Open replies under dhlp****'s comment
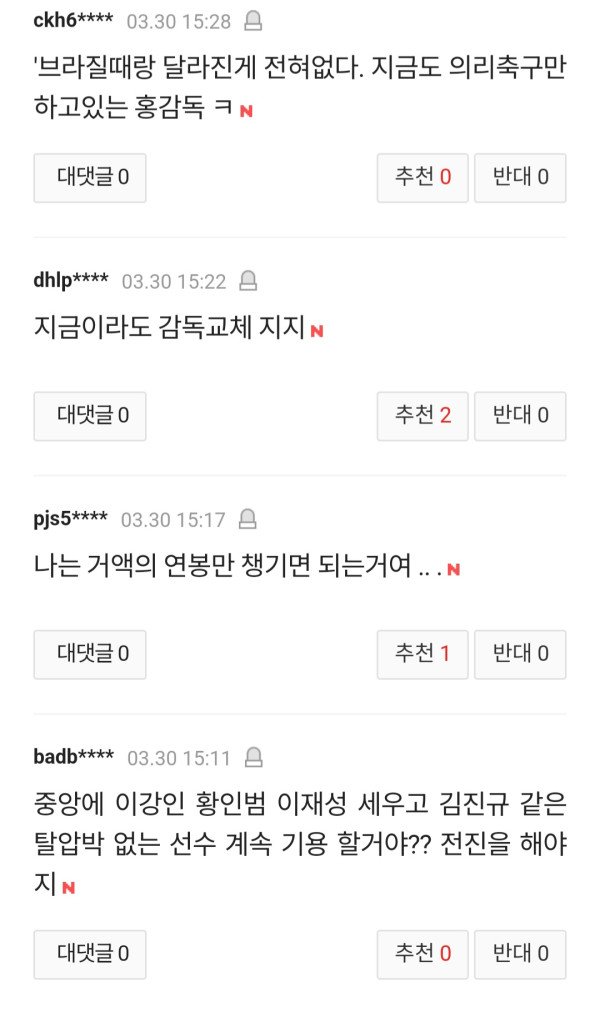600x1012 pixels. [90, 416]
